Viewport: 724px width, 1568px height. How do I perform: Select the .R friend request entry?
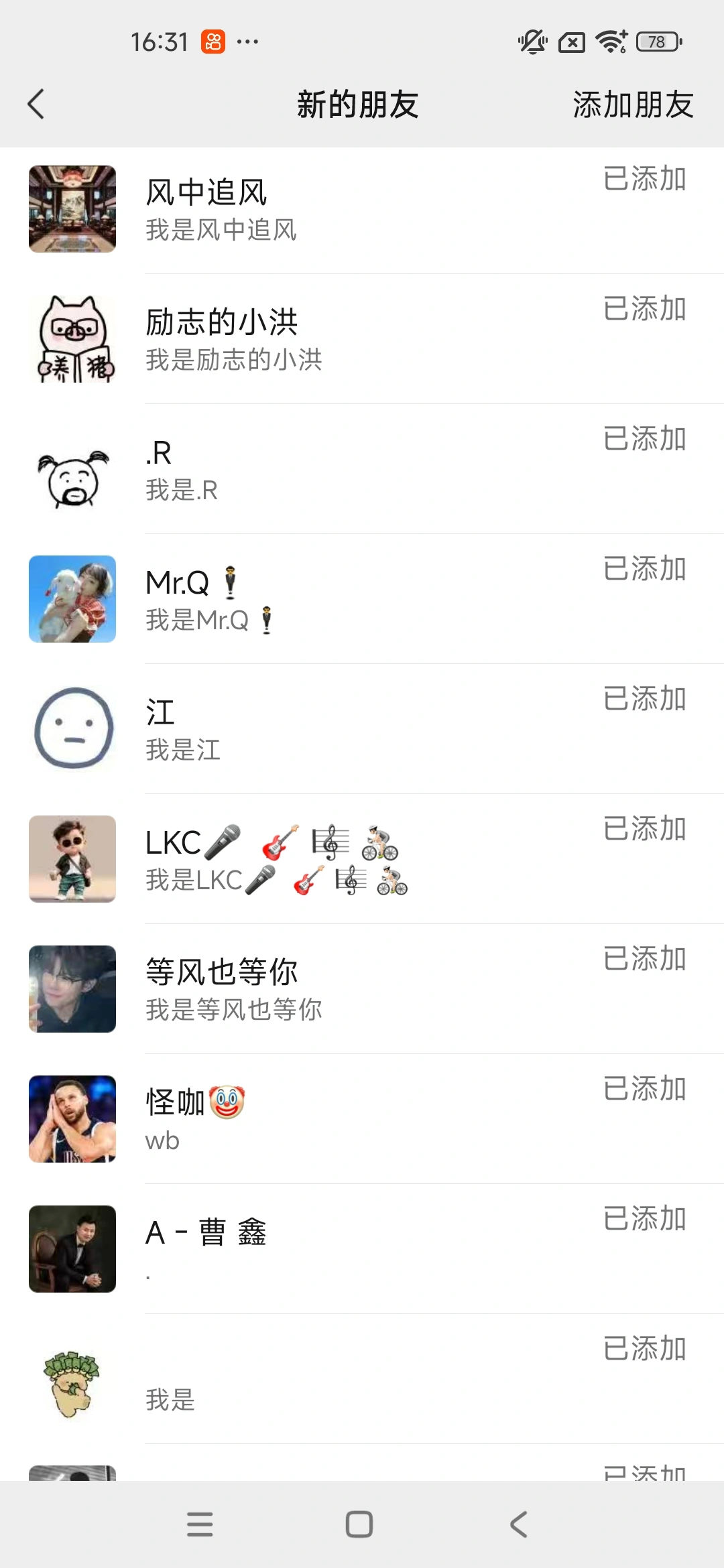click(362, 470)
